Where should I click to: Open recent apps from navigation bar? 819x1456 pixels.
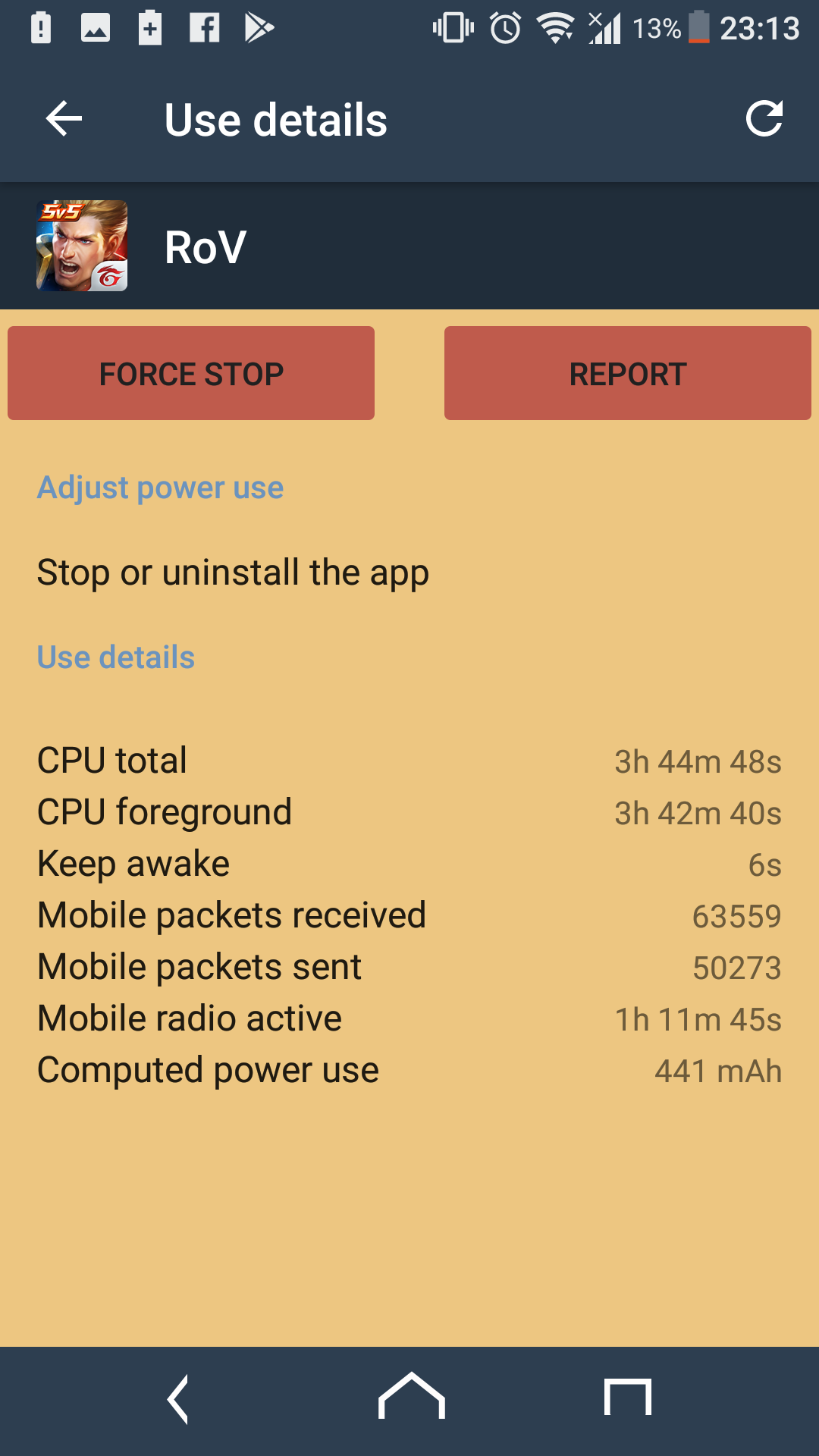[x=627, y=1397]
